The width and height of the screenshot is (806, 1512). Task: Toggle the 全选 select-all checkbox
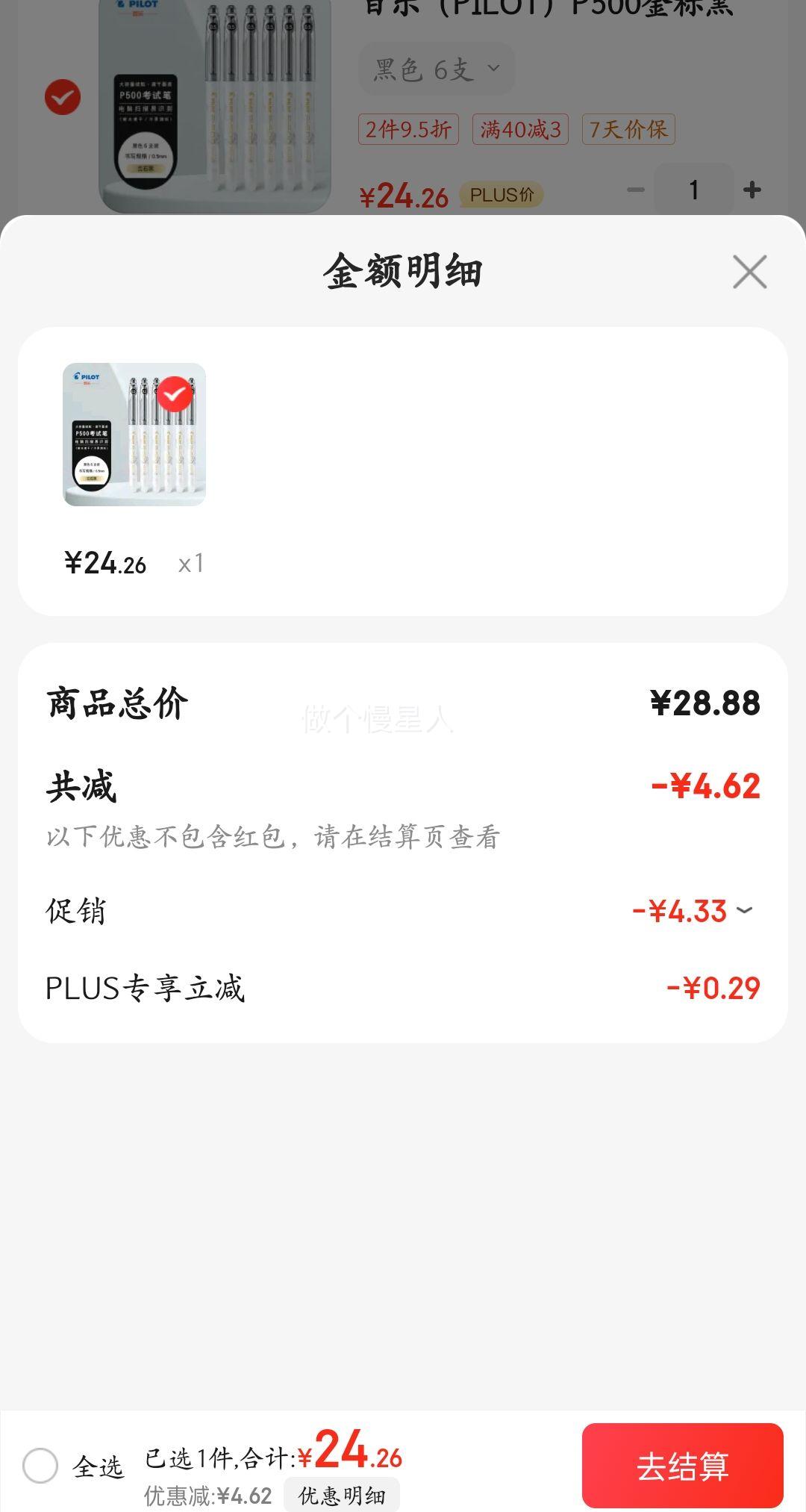click(x=40, y=1466)
